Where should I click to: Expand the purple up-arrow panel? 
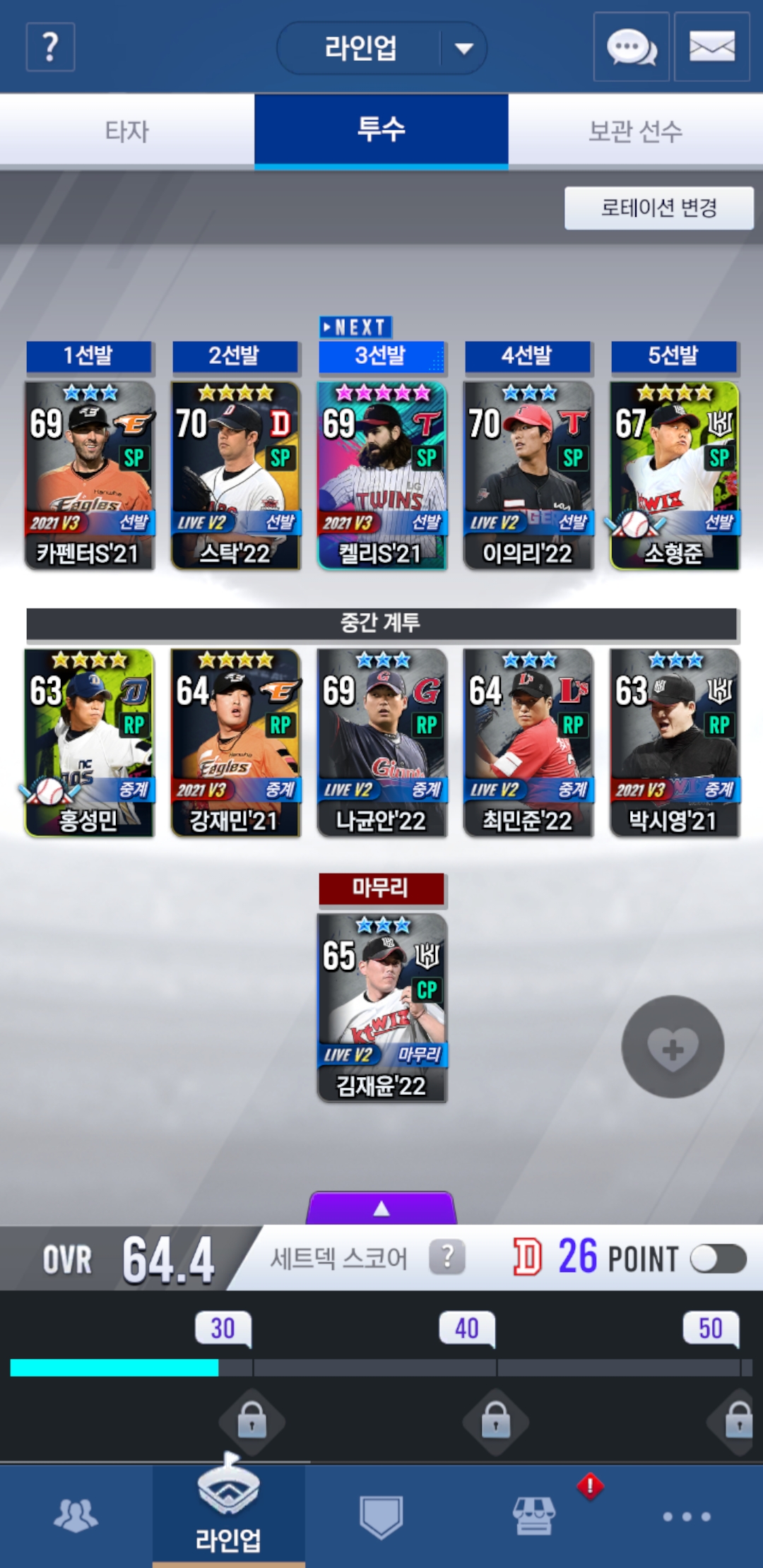pos(381,1208)
